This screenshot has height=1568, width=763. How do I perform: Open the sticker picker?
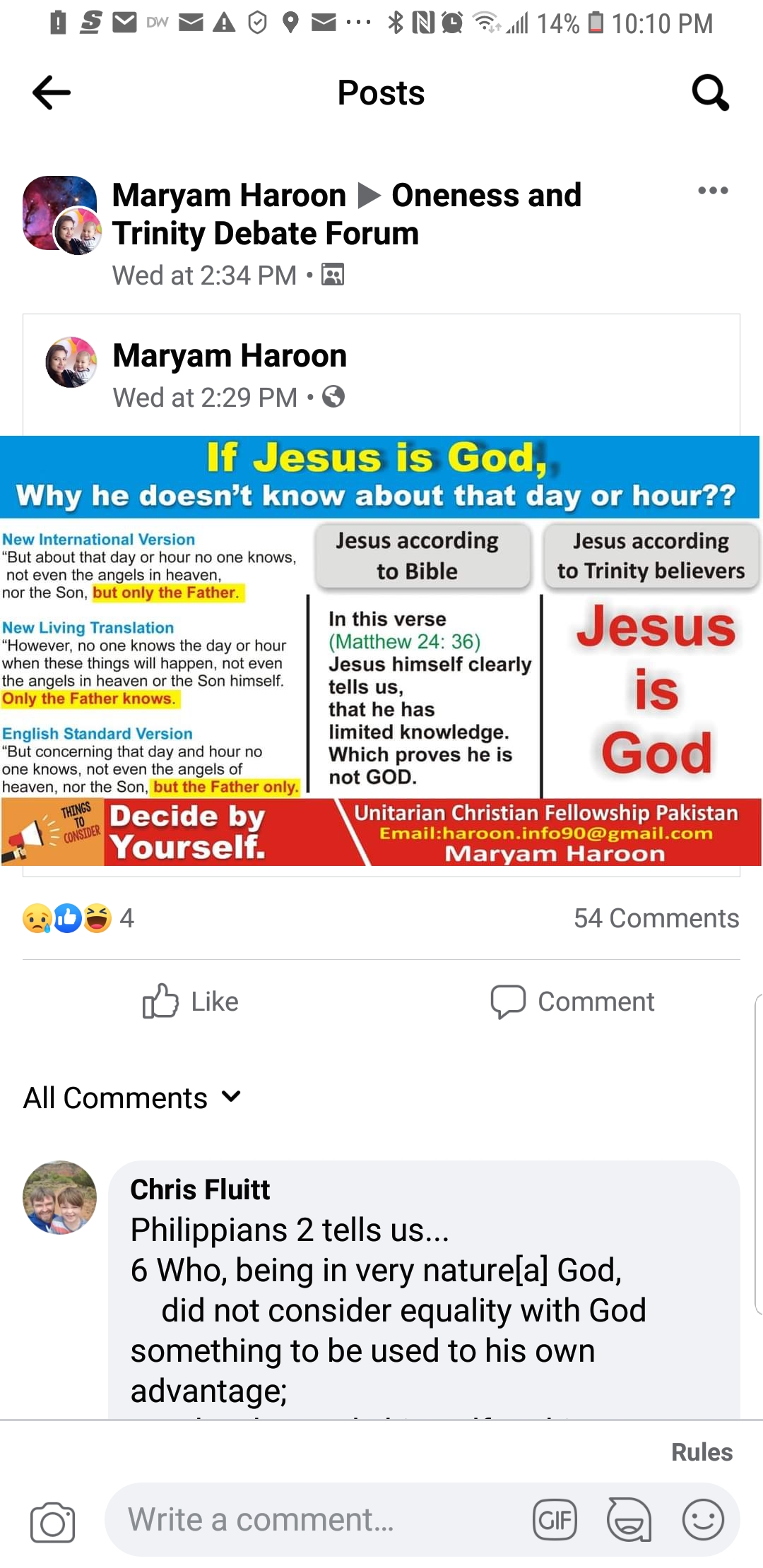(629, 1520)
